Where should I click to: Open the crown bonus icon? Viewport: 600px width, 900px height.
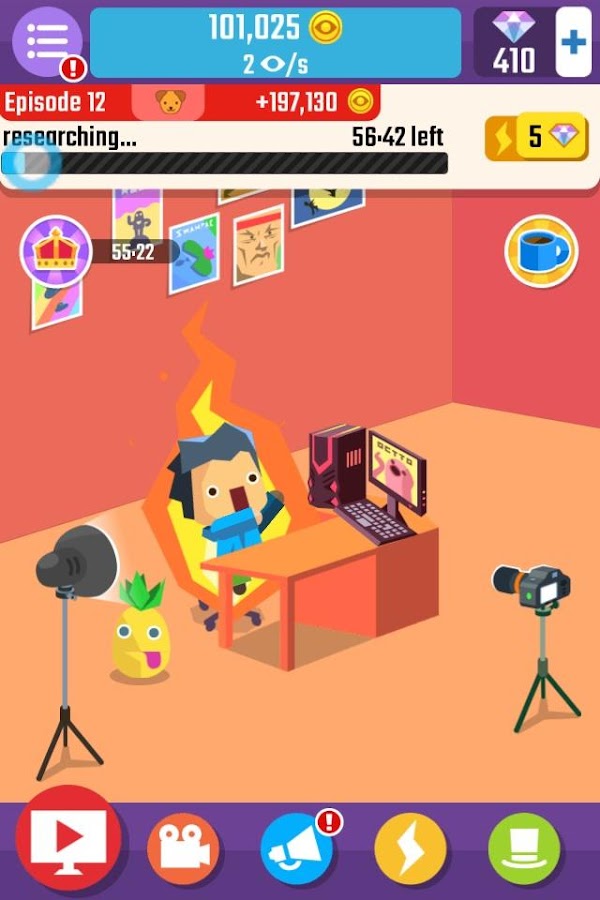[x=56, y=251]
